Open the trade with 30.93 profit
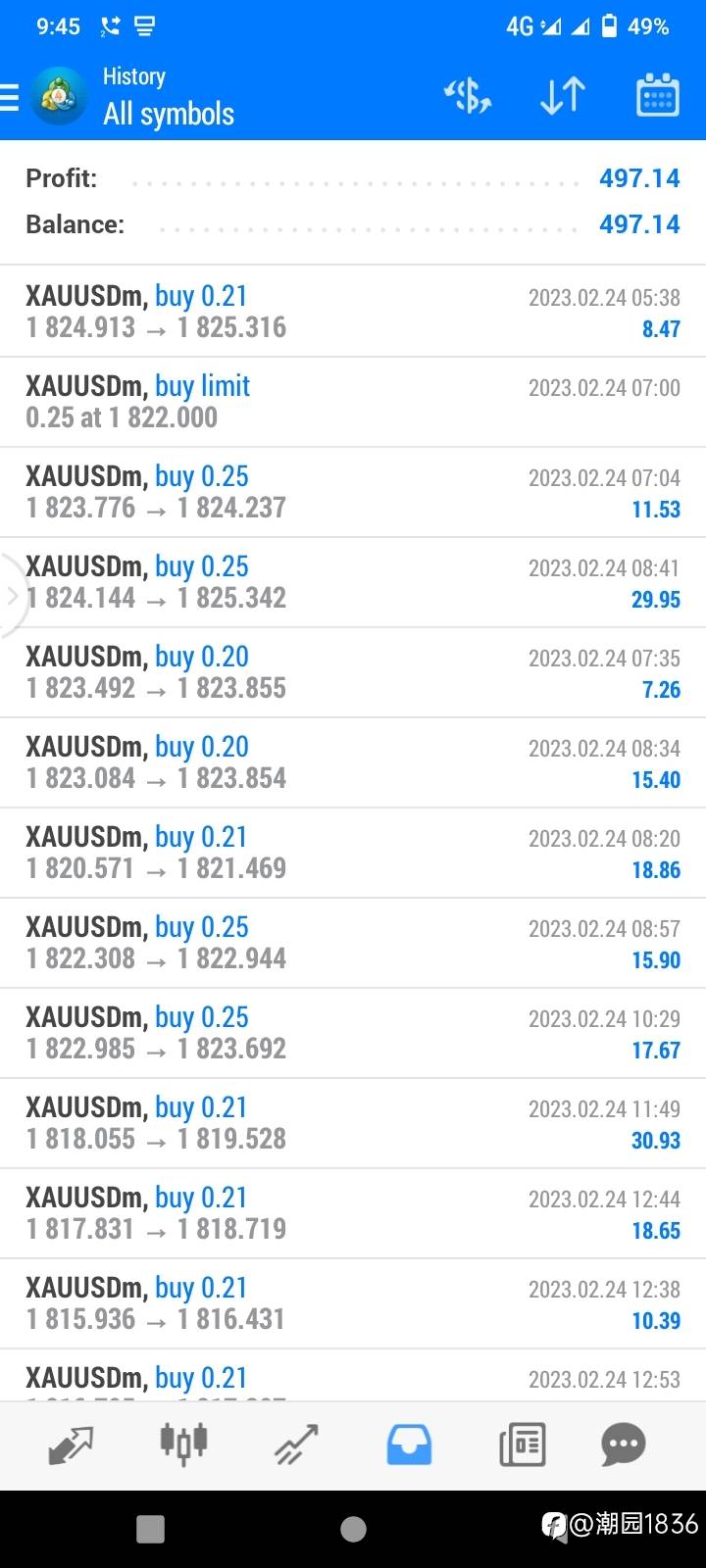 click(353, 1123)
